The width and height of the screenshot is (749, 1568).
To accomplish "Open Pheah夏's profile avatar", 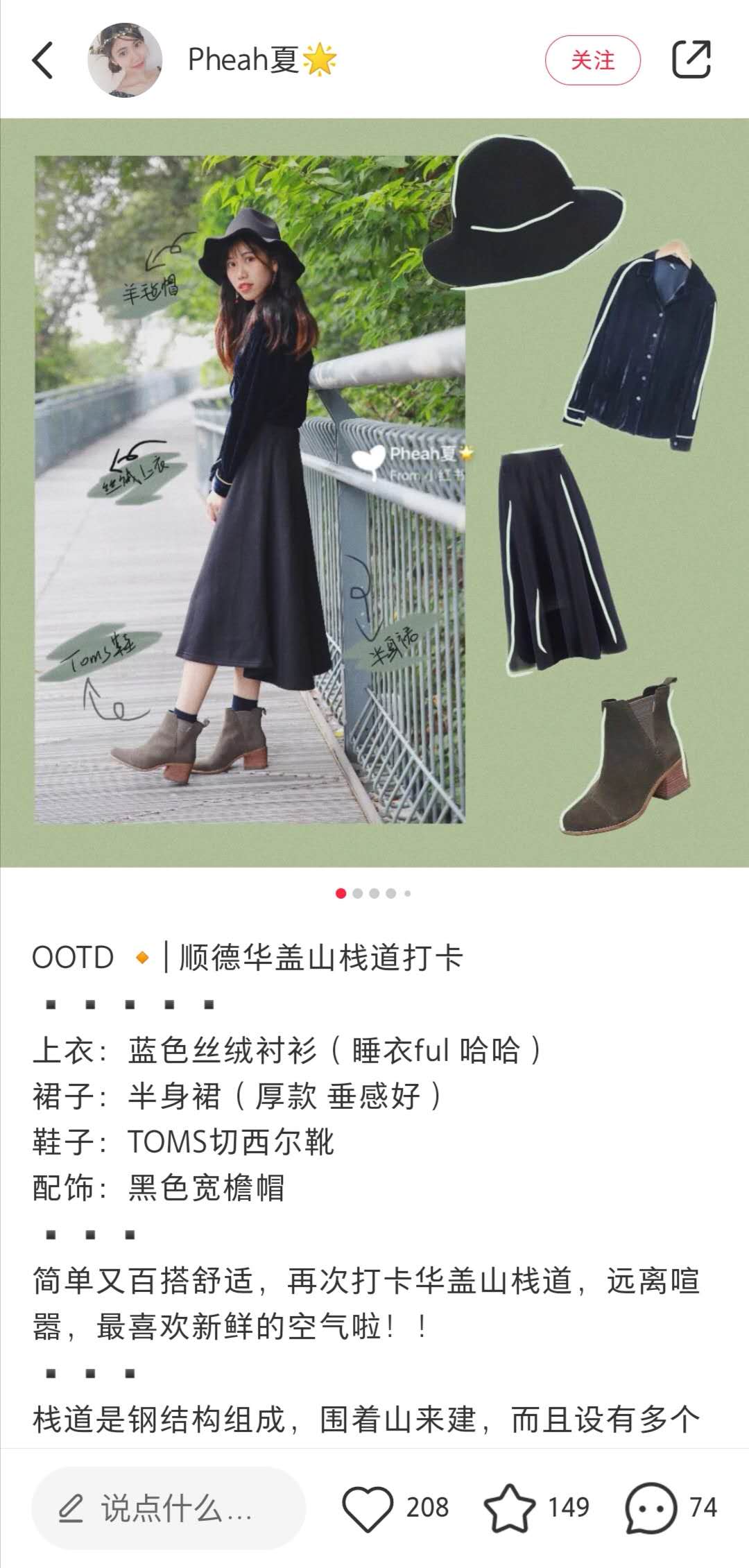I will (x=125, y=60).
